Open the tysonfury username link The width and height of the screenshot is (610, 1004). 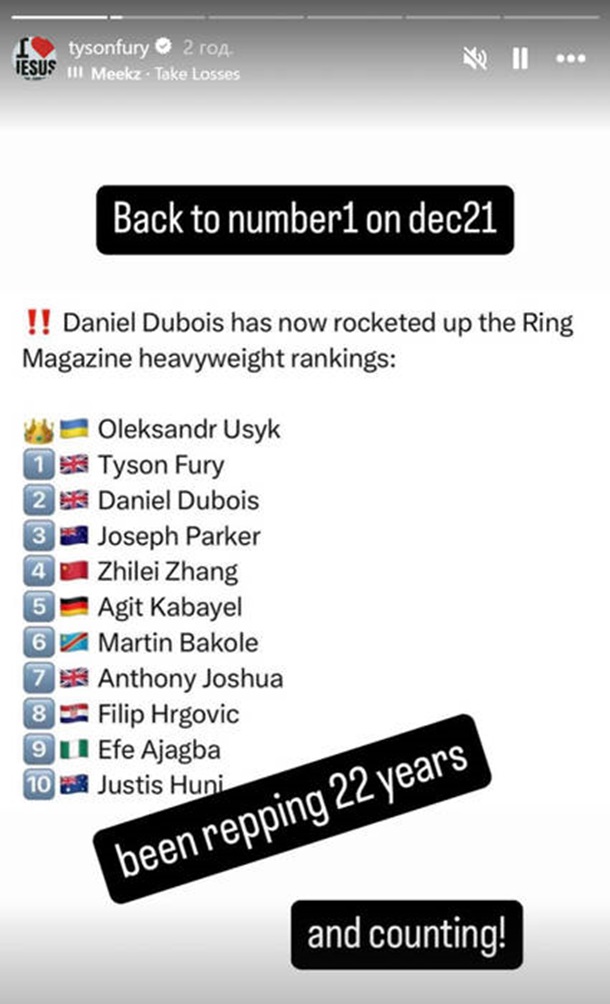[x=105, y=48]
